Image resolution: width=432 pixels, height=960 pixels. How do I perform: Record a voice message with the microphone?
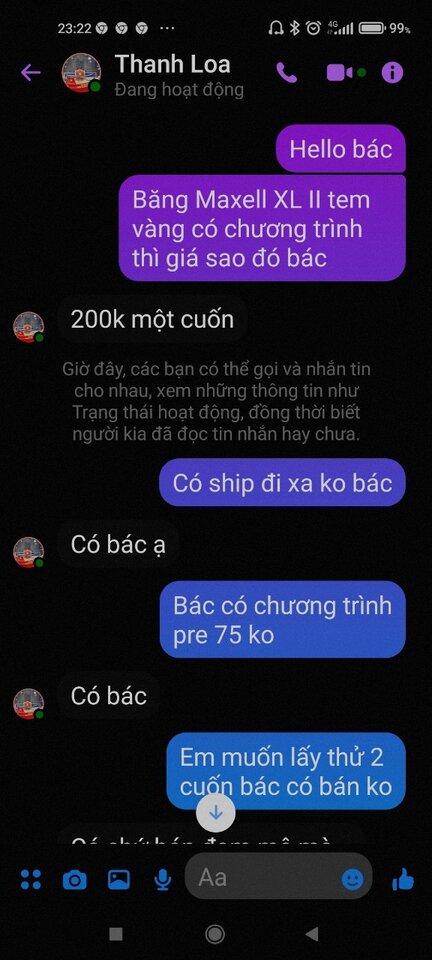coord(162,880)
